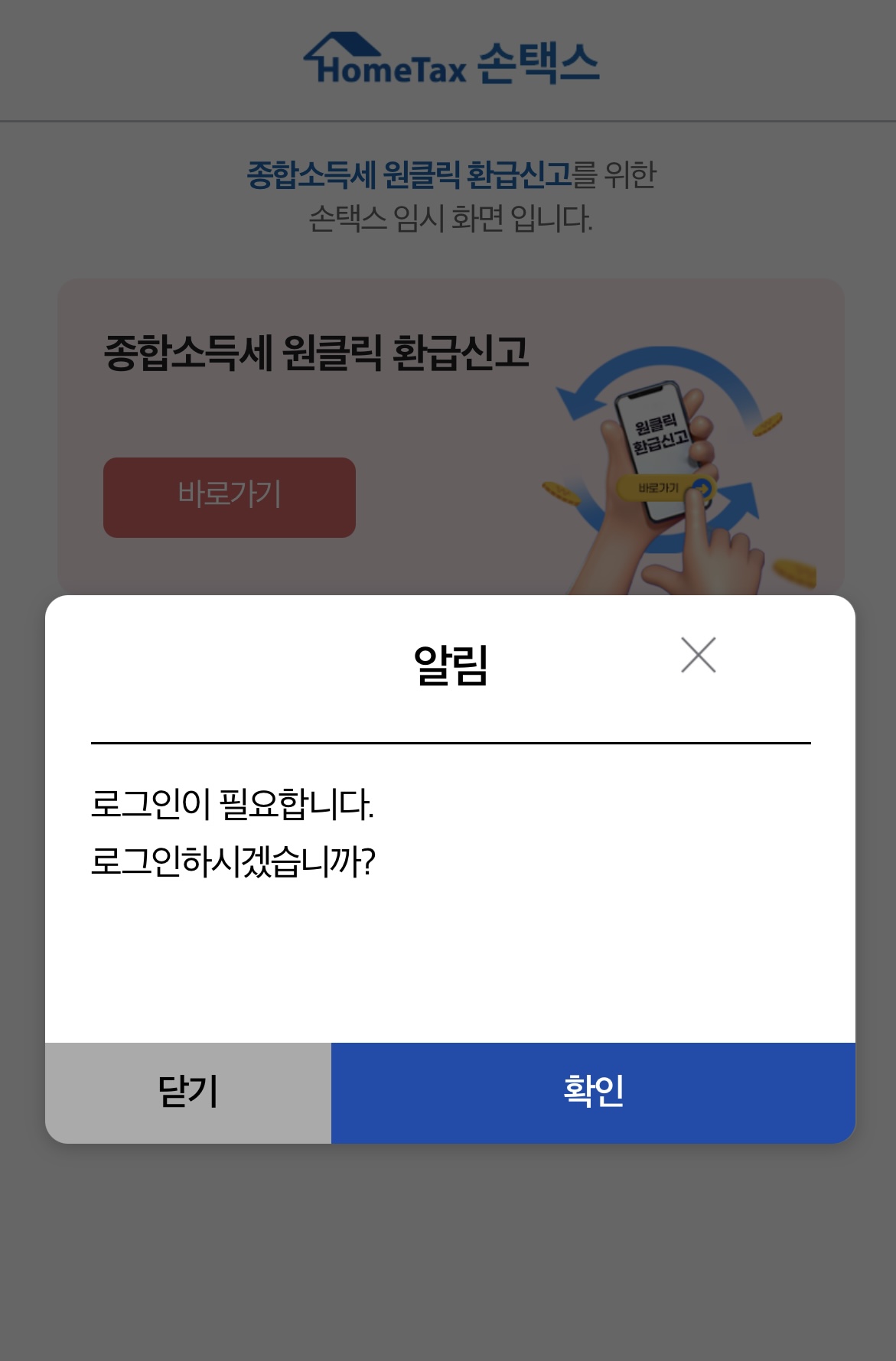Click the 로그인하시겠습니까? question text

point(233,858)
